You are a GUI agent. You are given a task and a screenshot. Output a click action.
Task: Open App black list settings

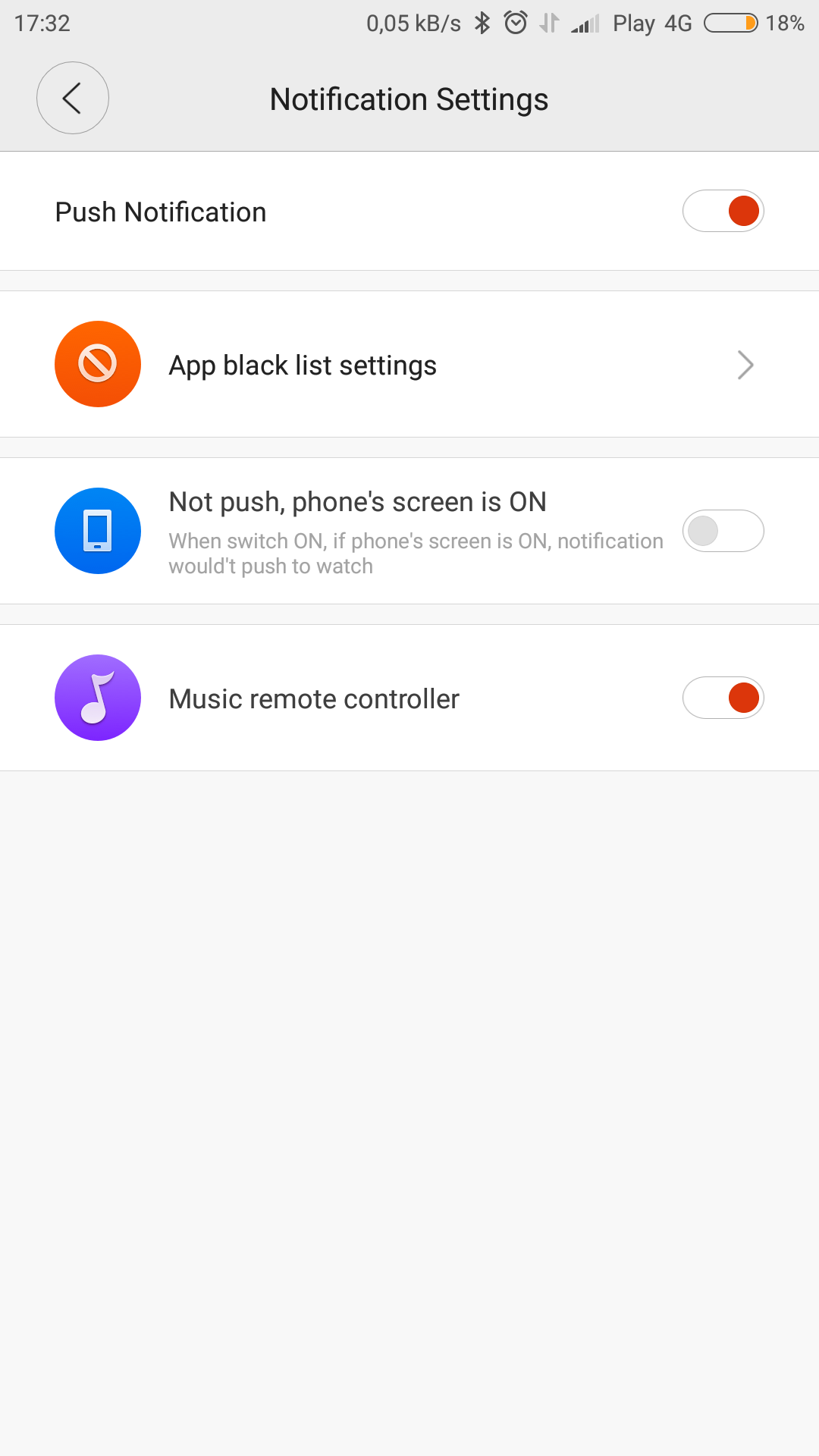(409, 365)
